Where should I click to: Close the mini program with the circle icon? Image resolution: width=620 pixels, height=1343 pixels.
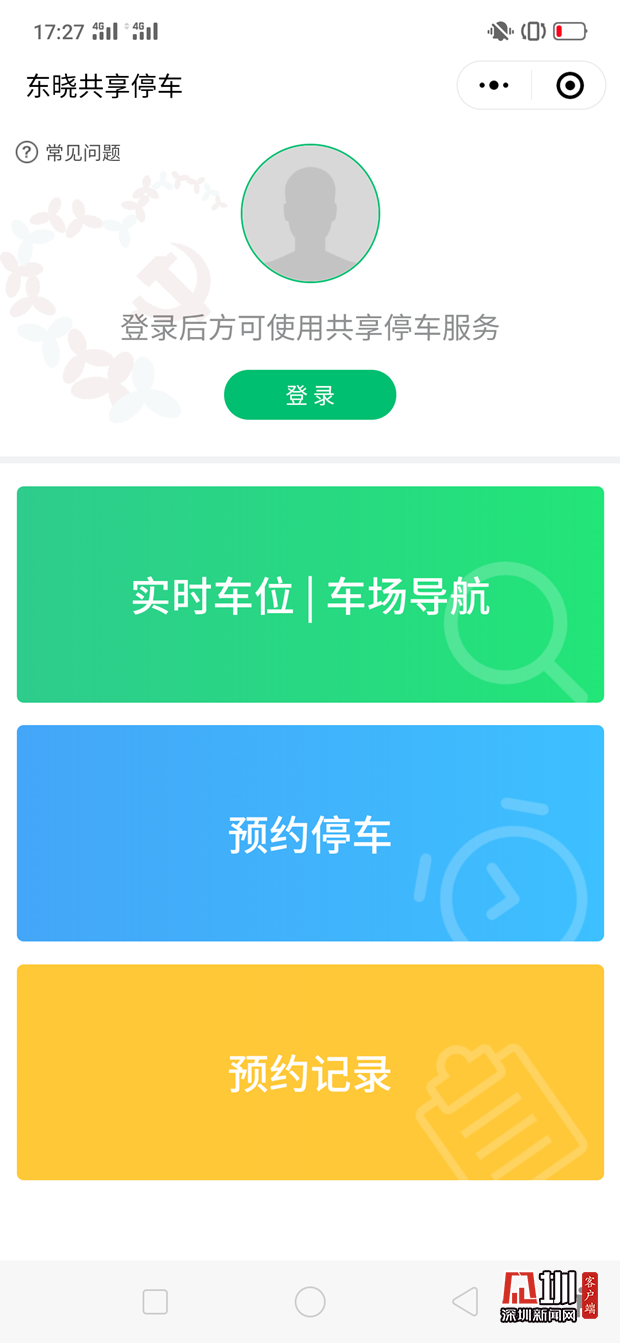click(570, 86)
